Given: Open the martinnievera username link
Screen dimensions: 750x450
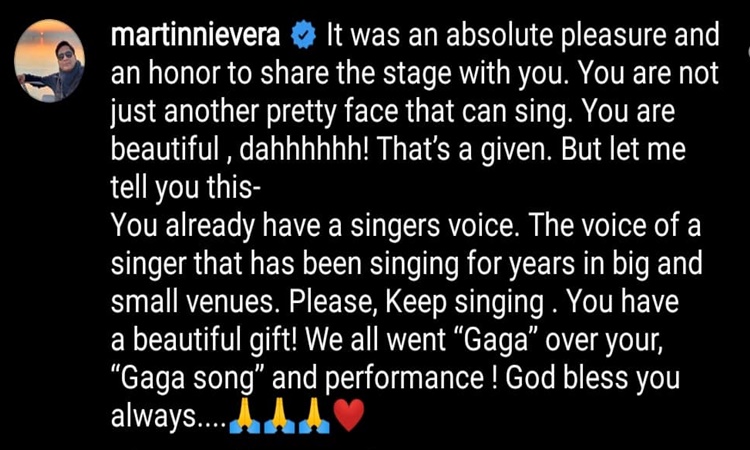Looking at the screenshot, I should [196, 36].
